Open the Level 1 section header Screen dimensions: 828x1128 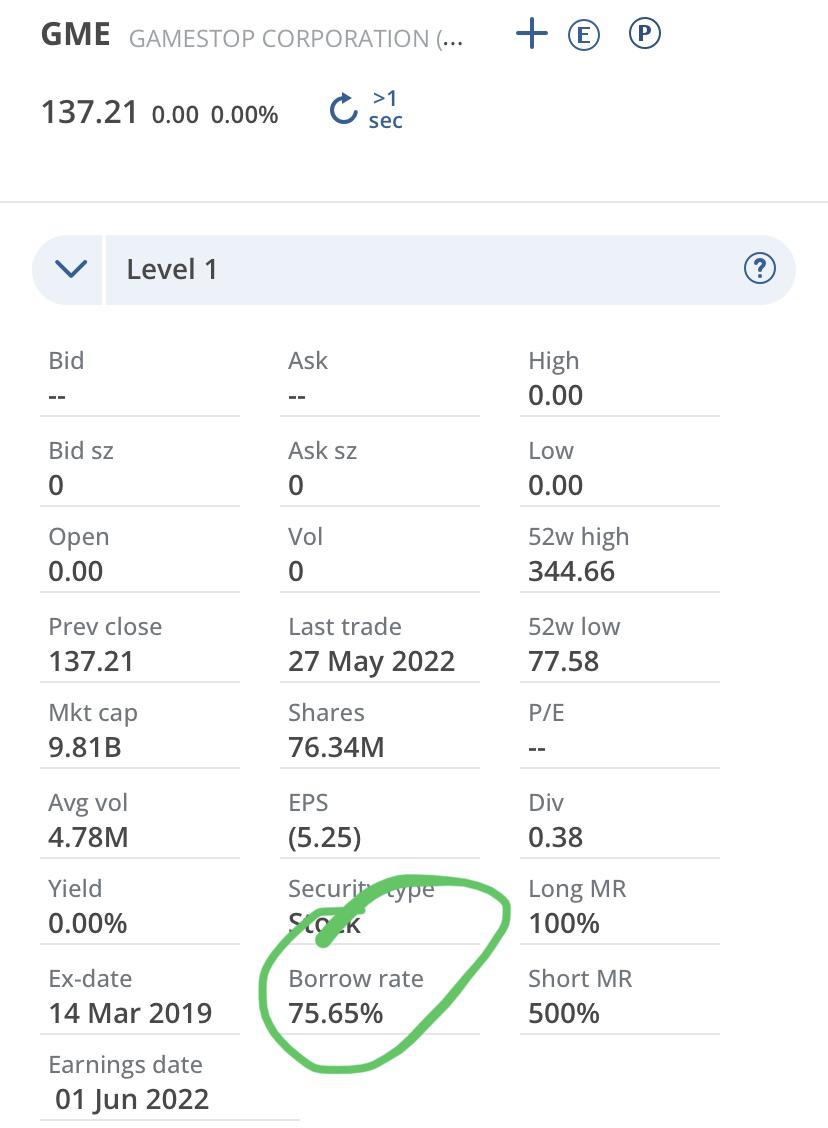[x=173, y=268]
